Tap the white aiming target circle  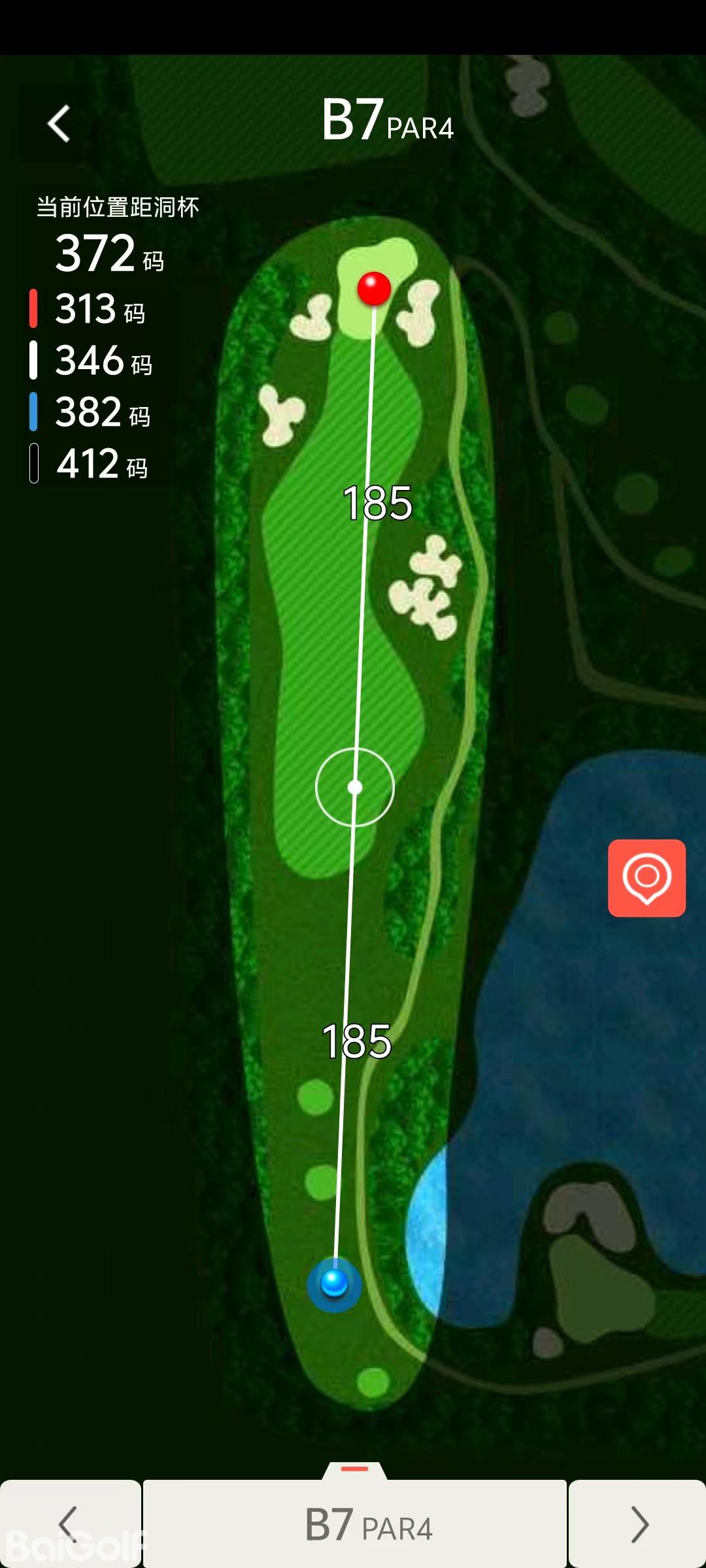pos(355,787)
